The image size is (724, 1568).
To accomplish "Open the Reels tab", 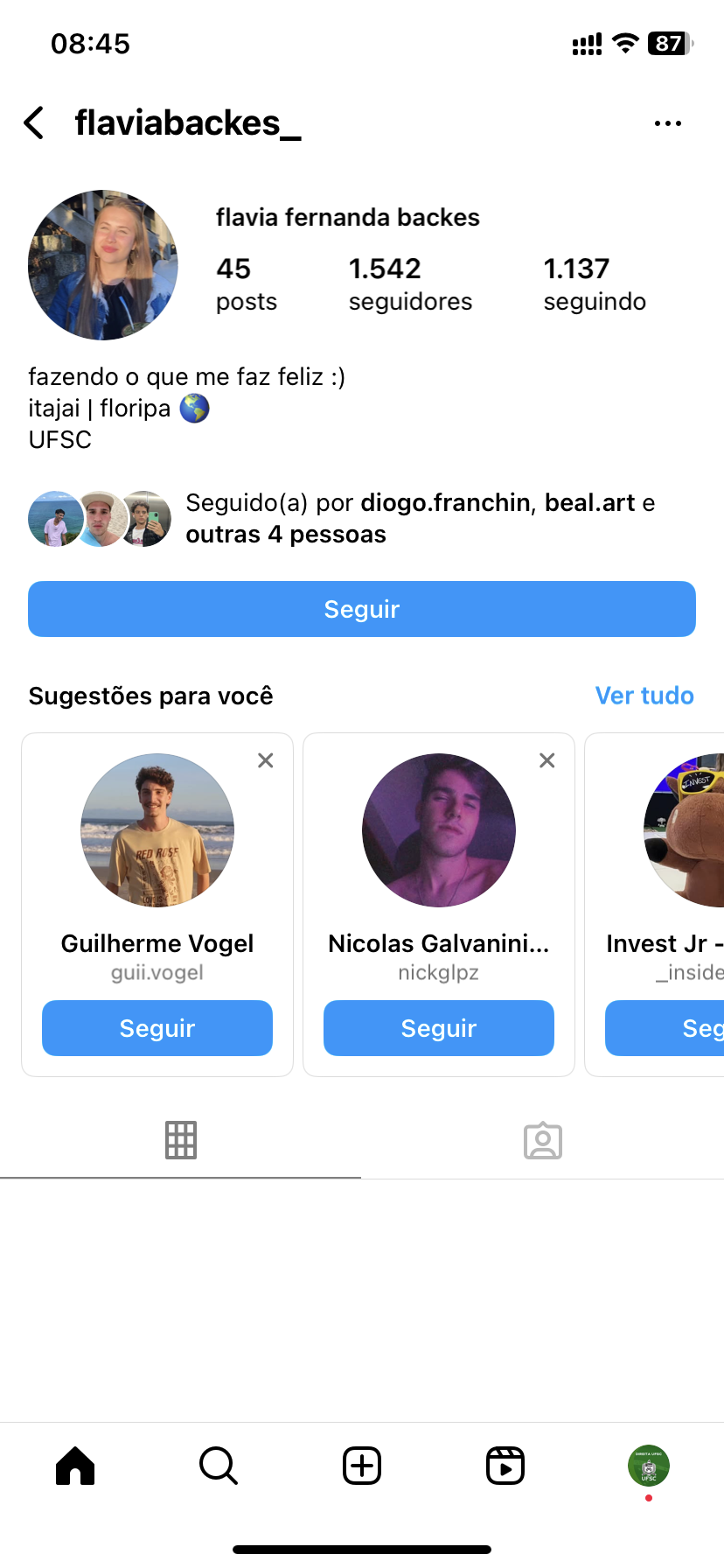I will (505, 1466).
